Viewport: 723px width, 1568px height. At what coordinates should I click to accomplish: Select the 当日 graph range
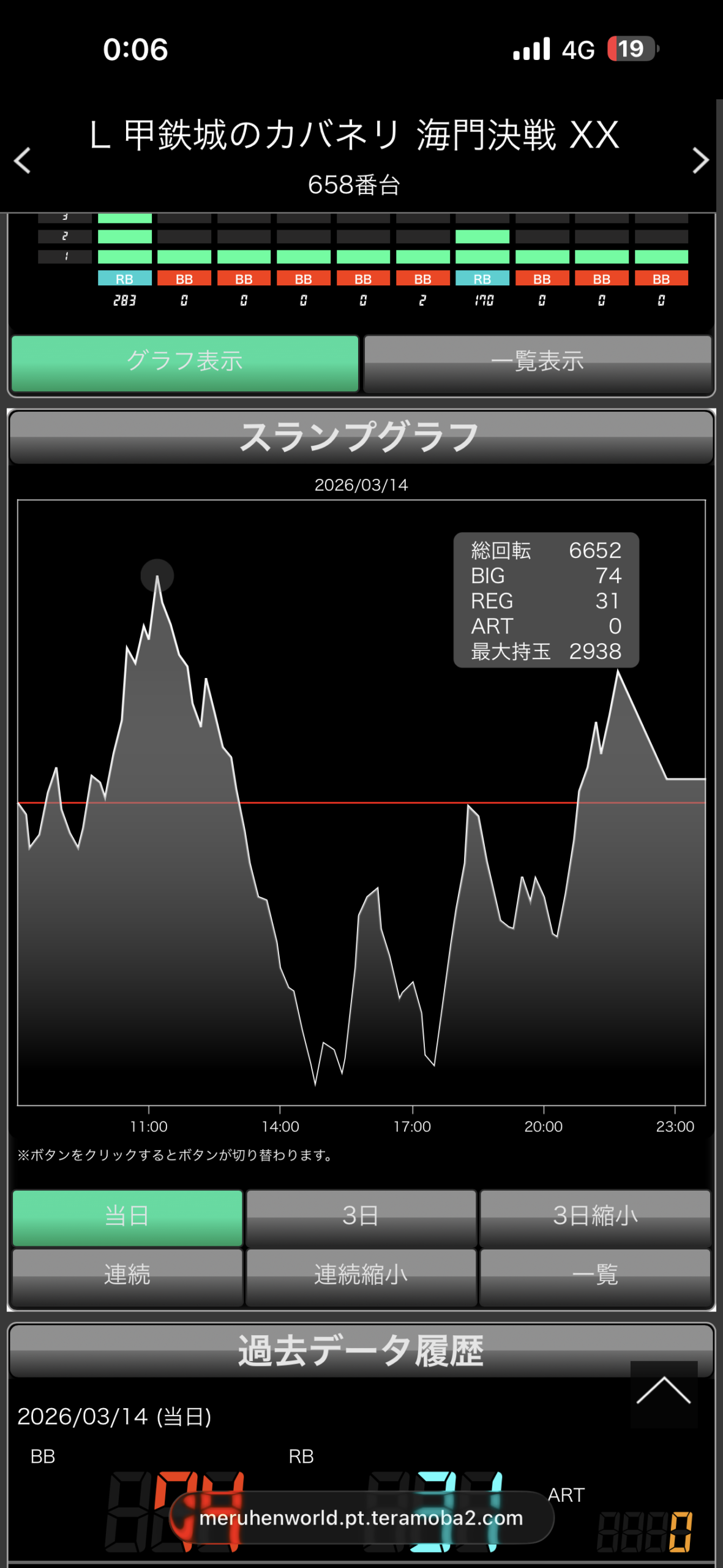tap(127, 1216)
